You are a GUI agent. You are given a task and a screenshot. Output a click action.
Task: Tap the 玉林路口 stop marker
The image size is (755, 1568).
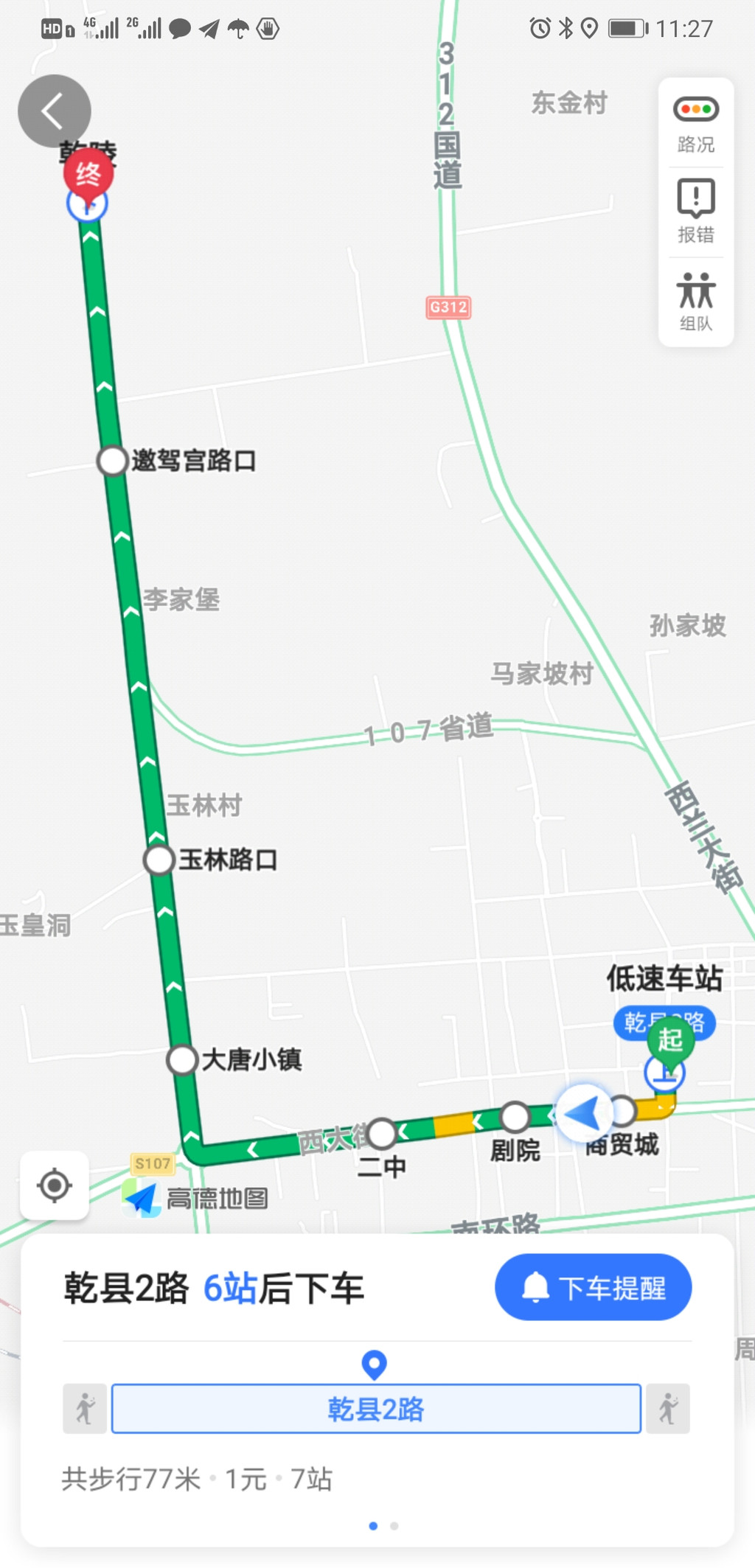point(159,860)
